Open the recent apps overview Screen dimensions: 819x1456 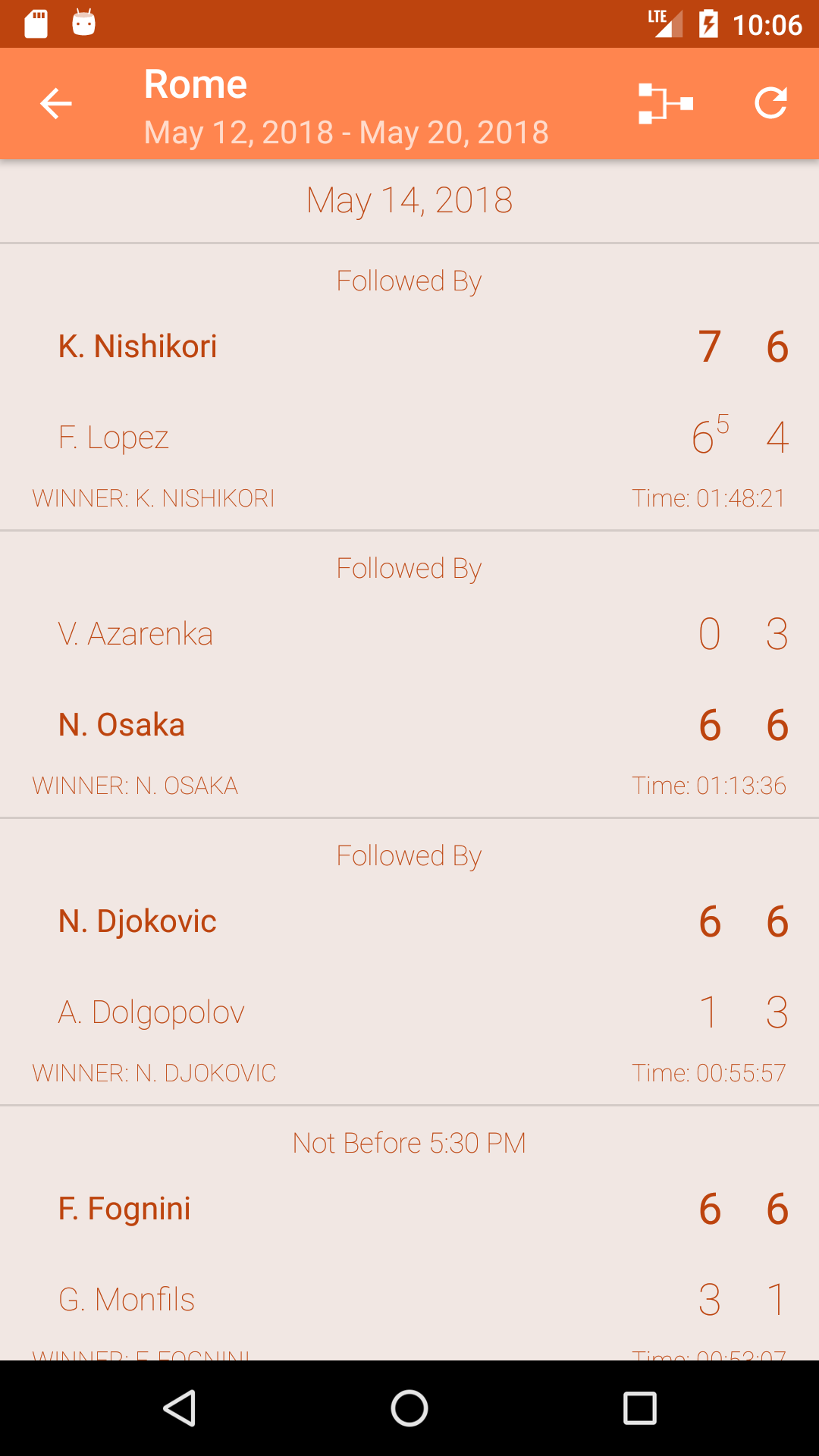(639, 1408)
